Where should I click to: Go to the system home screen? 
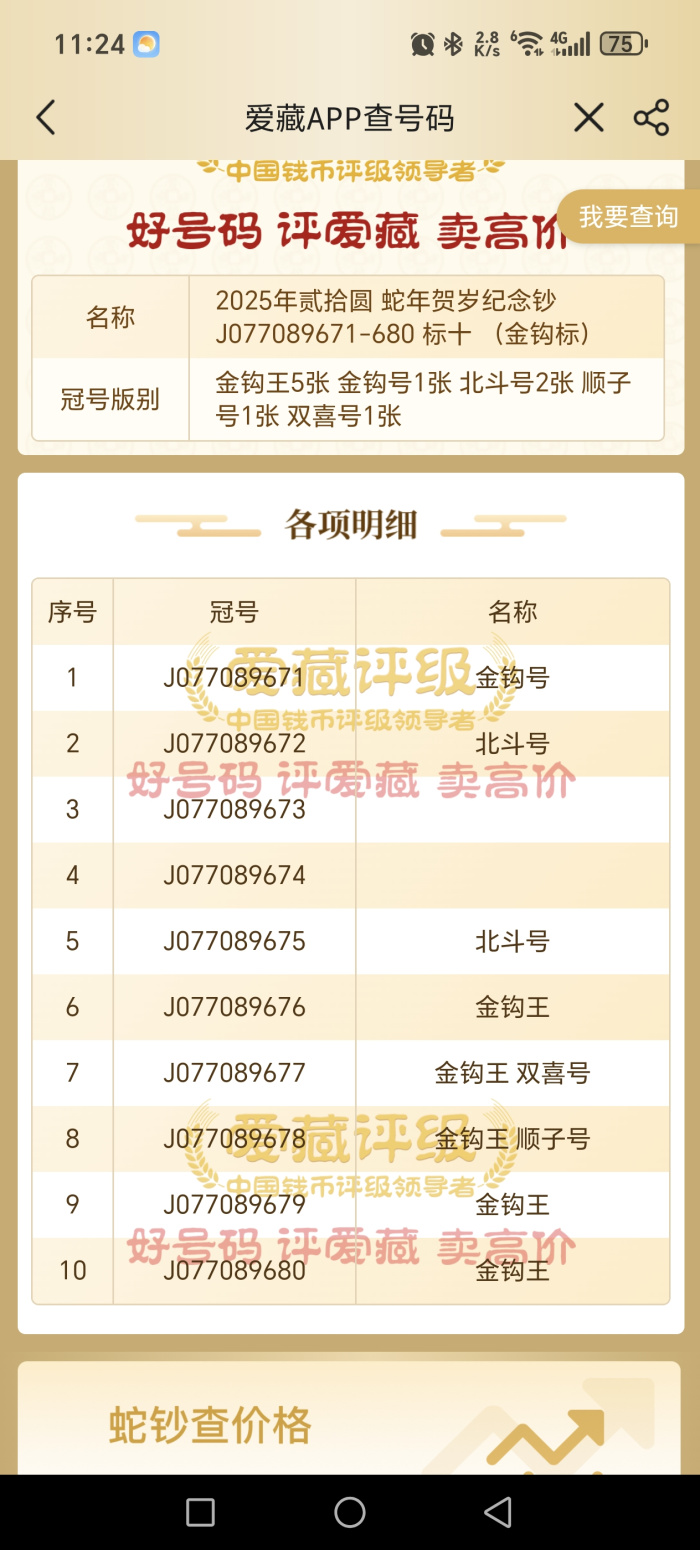(x=350, y=1511)
